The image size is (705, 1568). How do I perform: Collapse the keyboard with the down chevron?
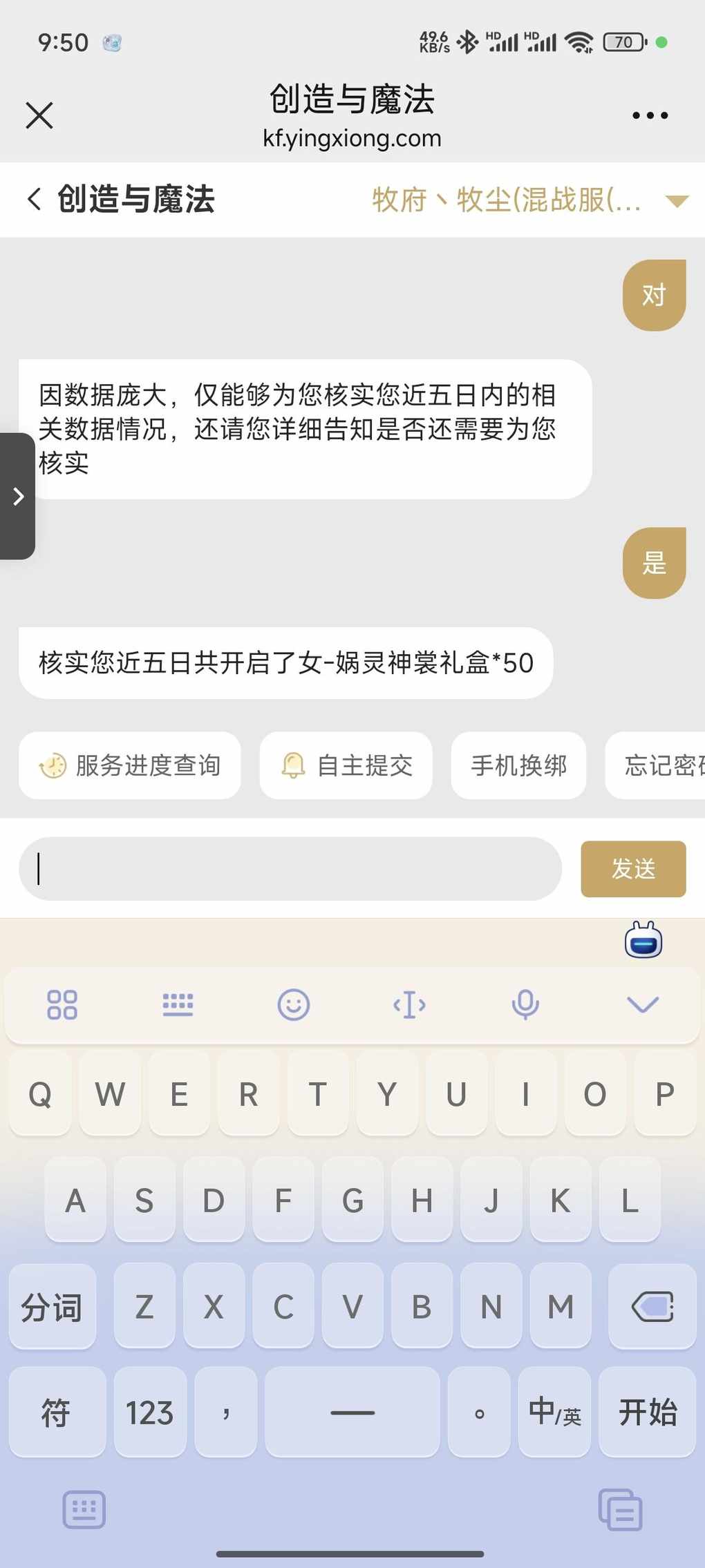pyautogui.click(x=643, y=1004)
